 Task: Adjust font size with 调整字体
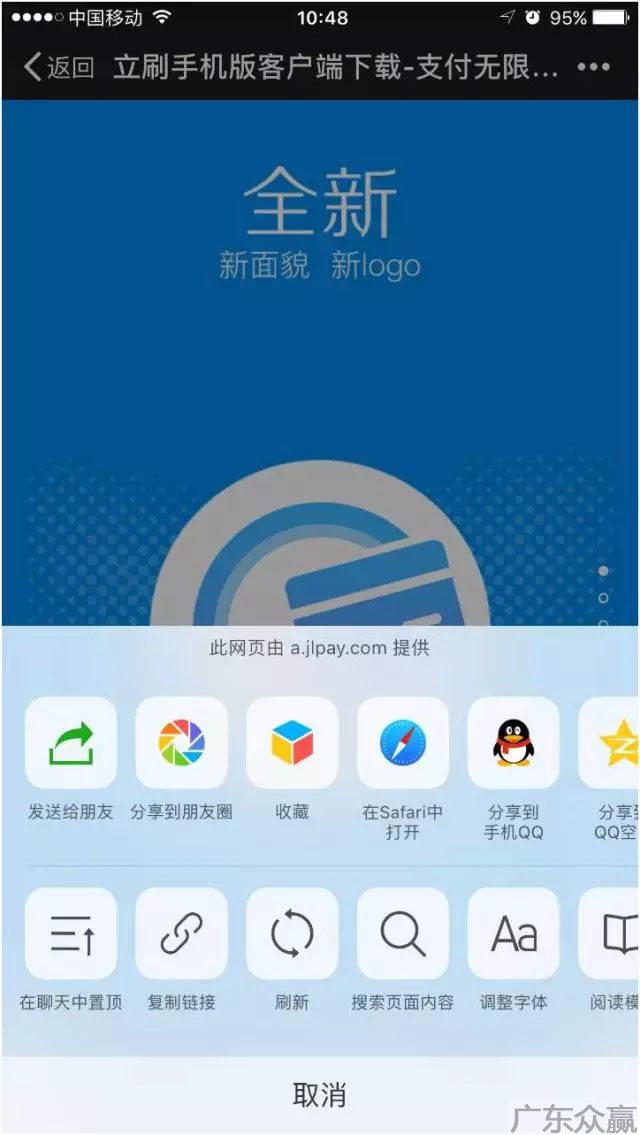coord(513,933)
